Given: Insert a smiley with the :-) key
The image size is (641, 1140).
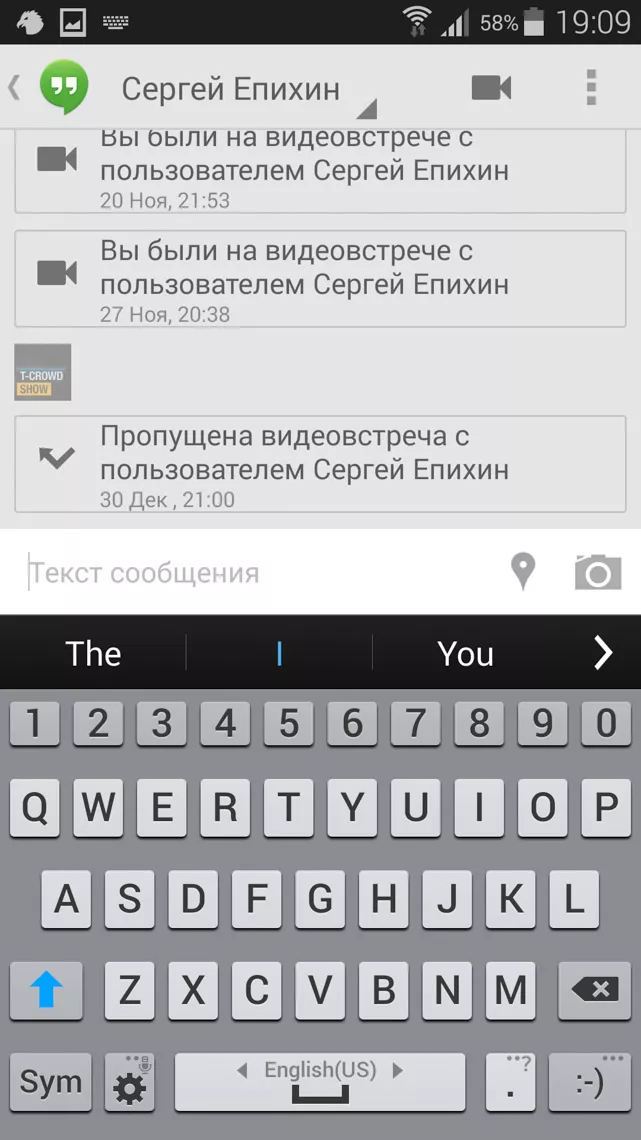Looking at the screenshot, I should click(x=590, y=1082).
